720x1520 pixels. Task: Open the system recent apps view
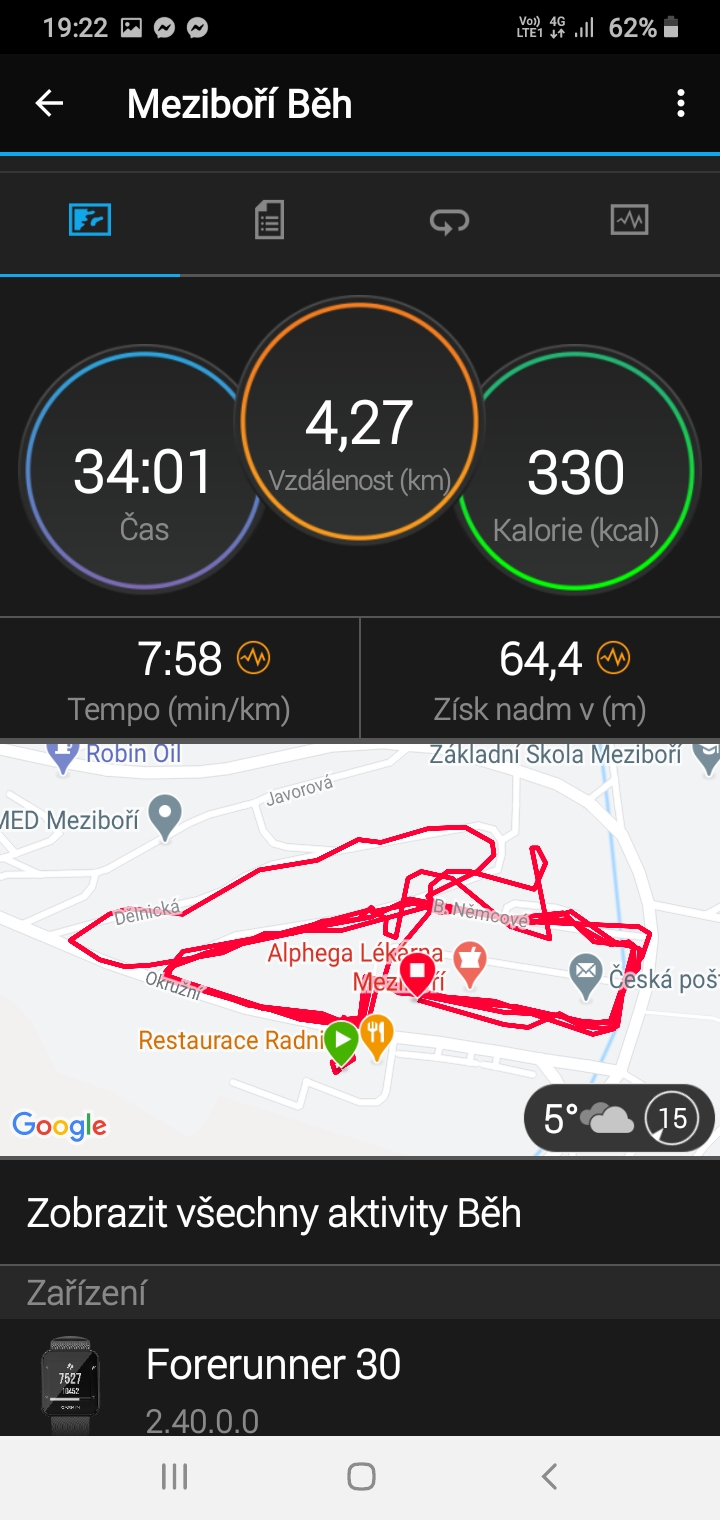click(175, 1476)
